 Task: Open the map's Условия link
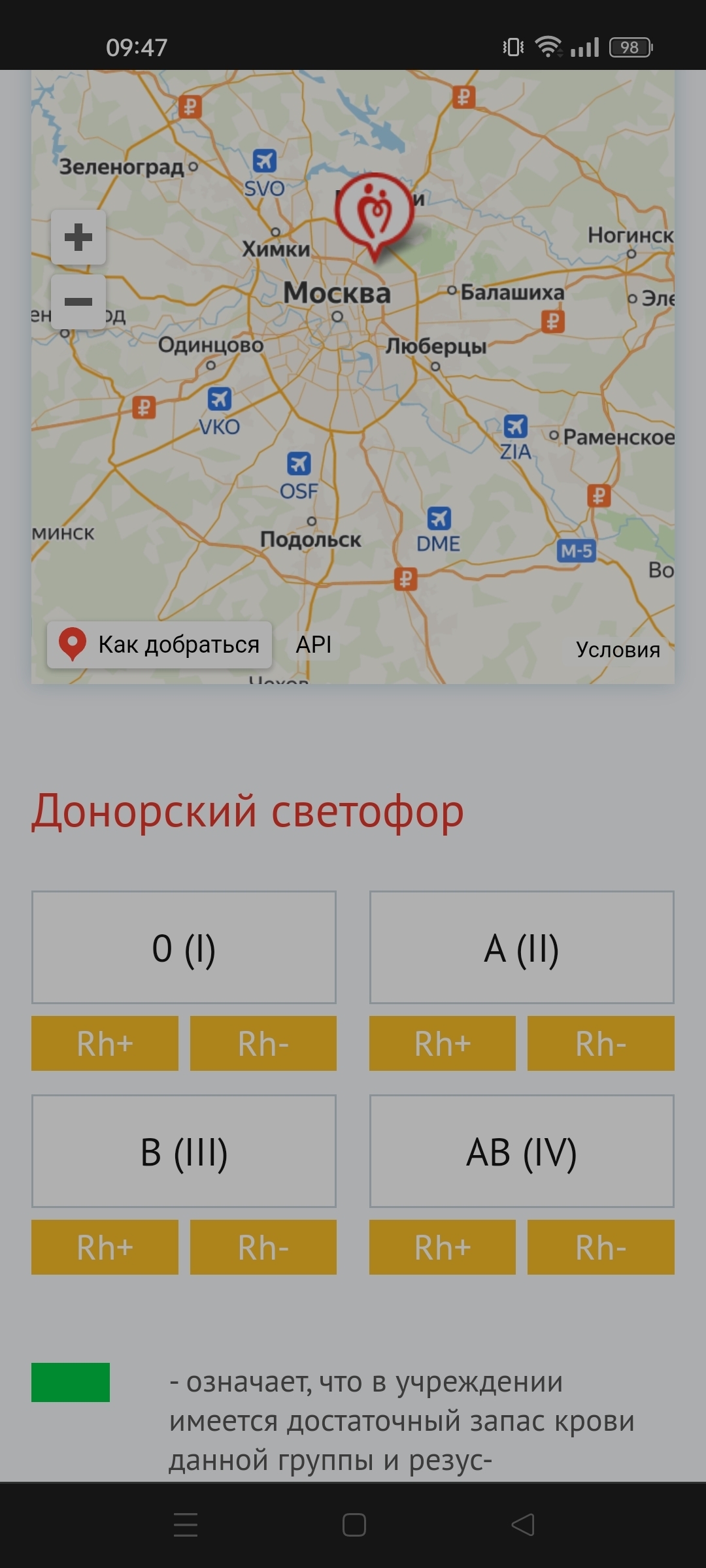pos(618,649)
